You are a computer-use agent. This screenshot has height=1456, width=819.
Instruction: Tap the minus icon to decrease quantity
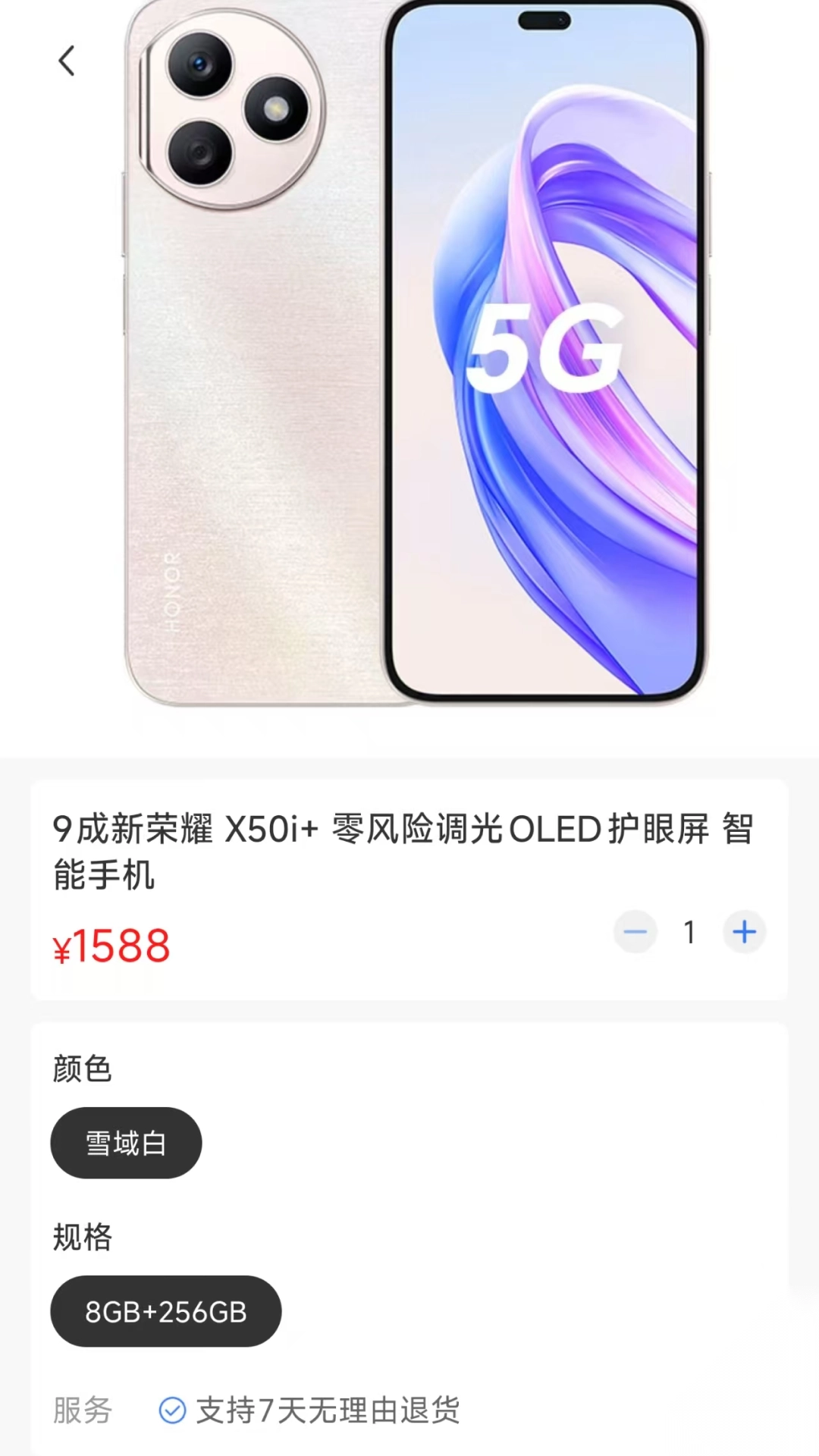pyautogui.click(x=635, y=932)
